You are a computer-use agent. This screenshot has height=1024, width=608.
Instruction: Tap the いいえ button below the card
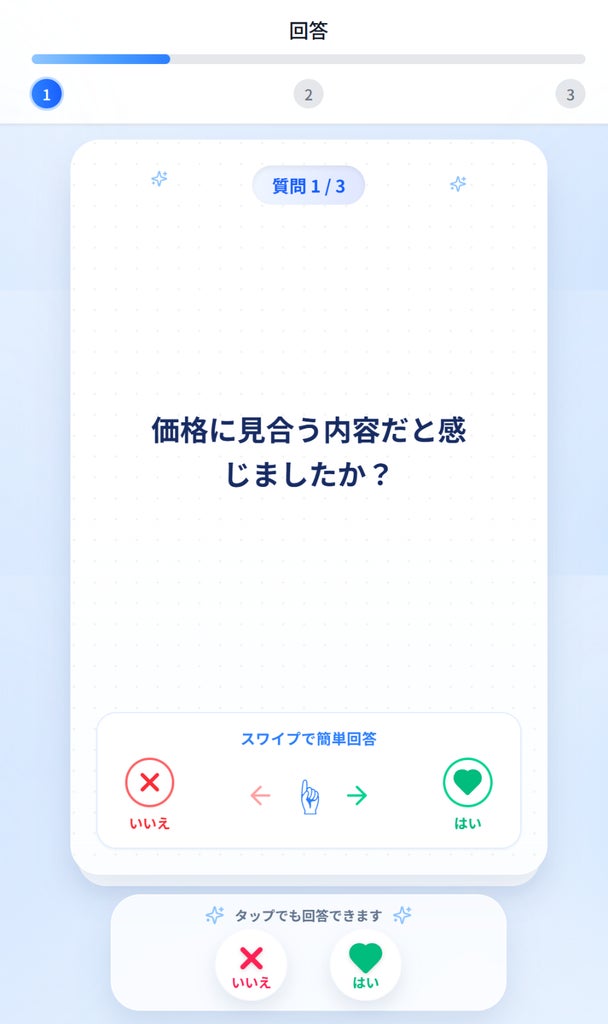[251, 965]
